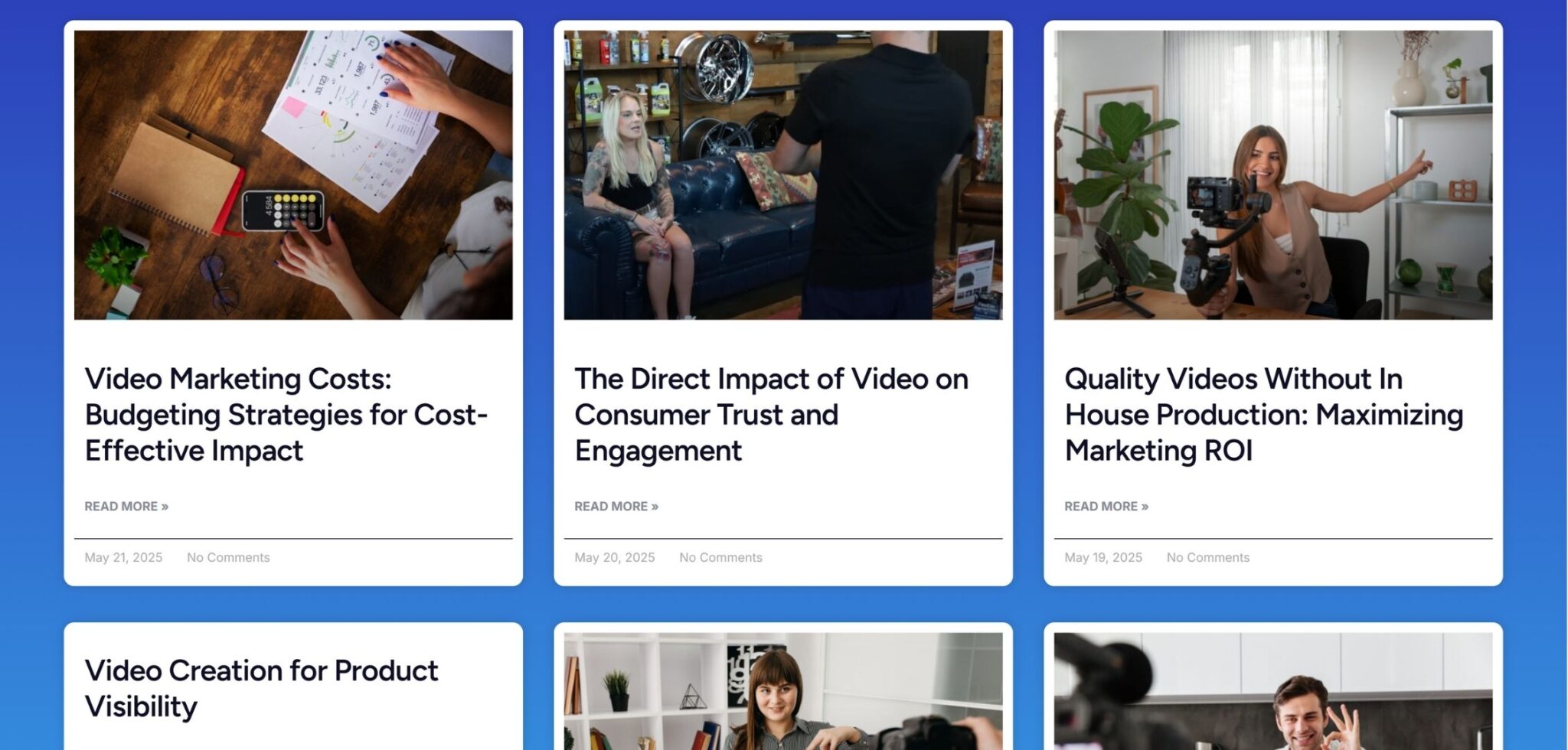Tap Read More under Video Marketing Costs
The height and width of the screenshot is (750, 1568).
[126, 506]
